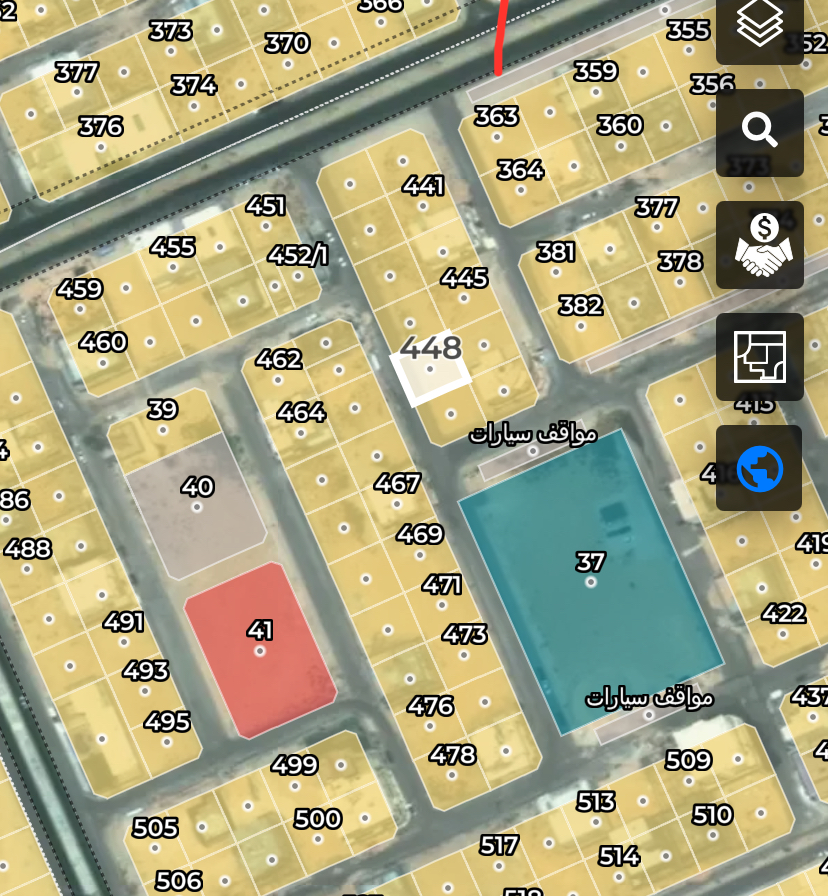Select the gray parcel numbered 40

coord(197,506)
